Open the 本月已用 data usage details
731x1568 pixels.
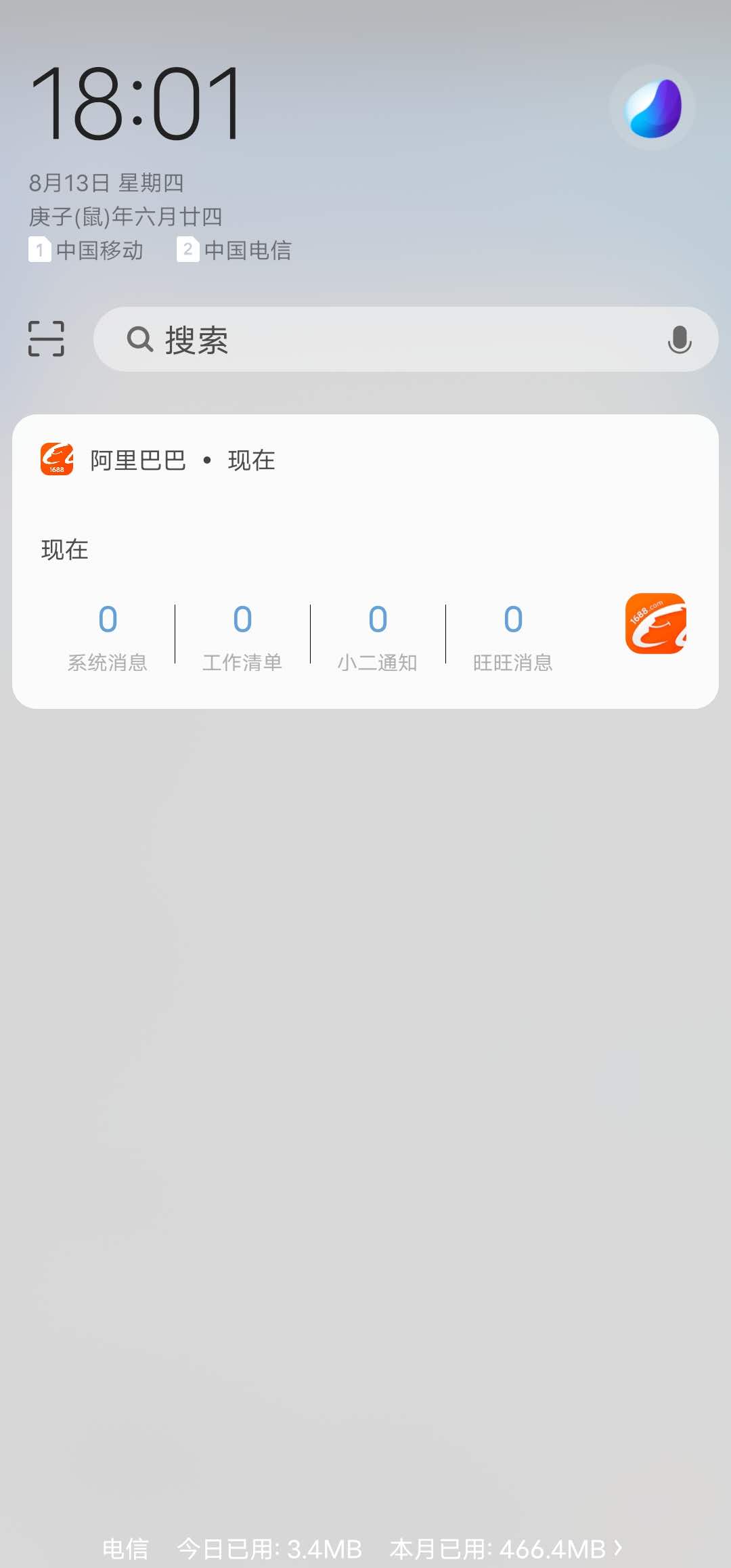point(504,1548)
